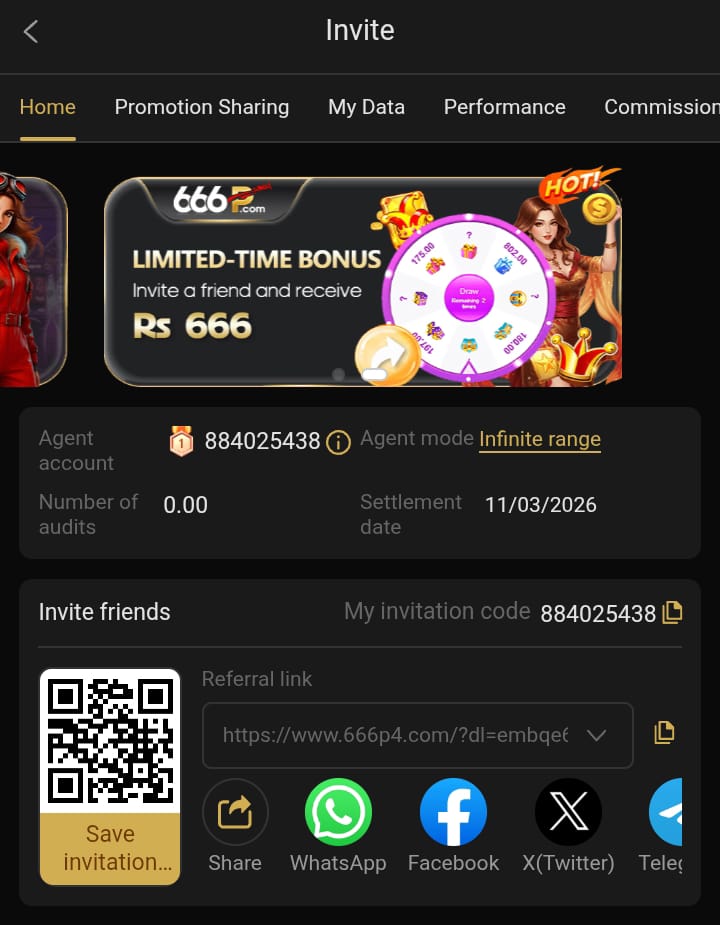
Task: Tap the info icon beside agent account
Action: coord(339,442)
